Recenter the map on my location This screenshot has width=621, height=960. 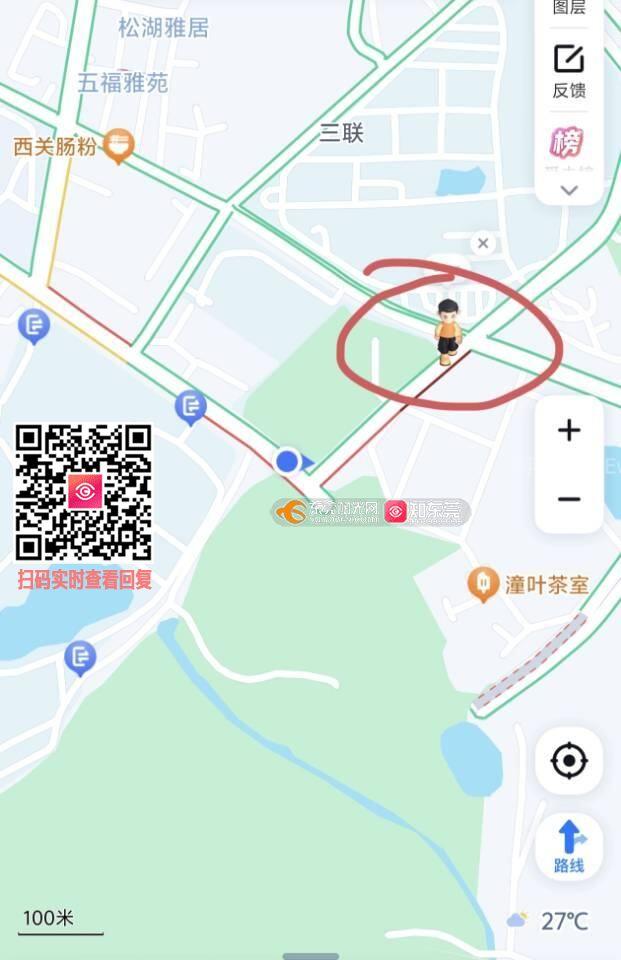569,762
